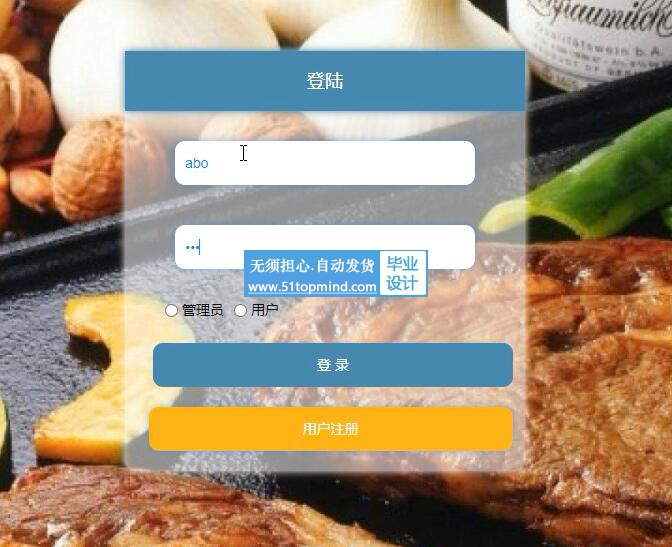This screenshot has width=672, height=547.
Task: Select the 管理员 radio option
Action: pyautogui.click(x=172, y=310)
